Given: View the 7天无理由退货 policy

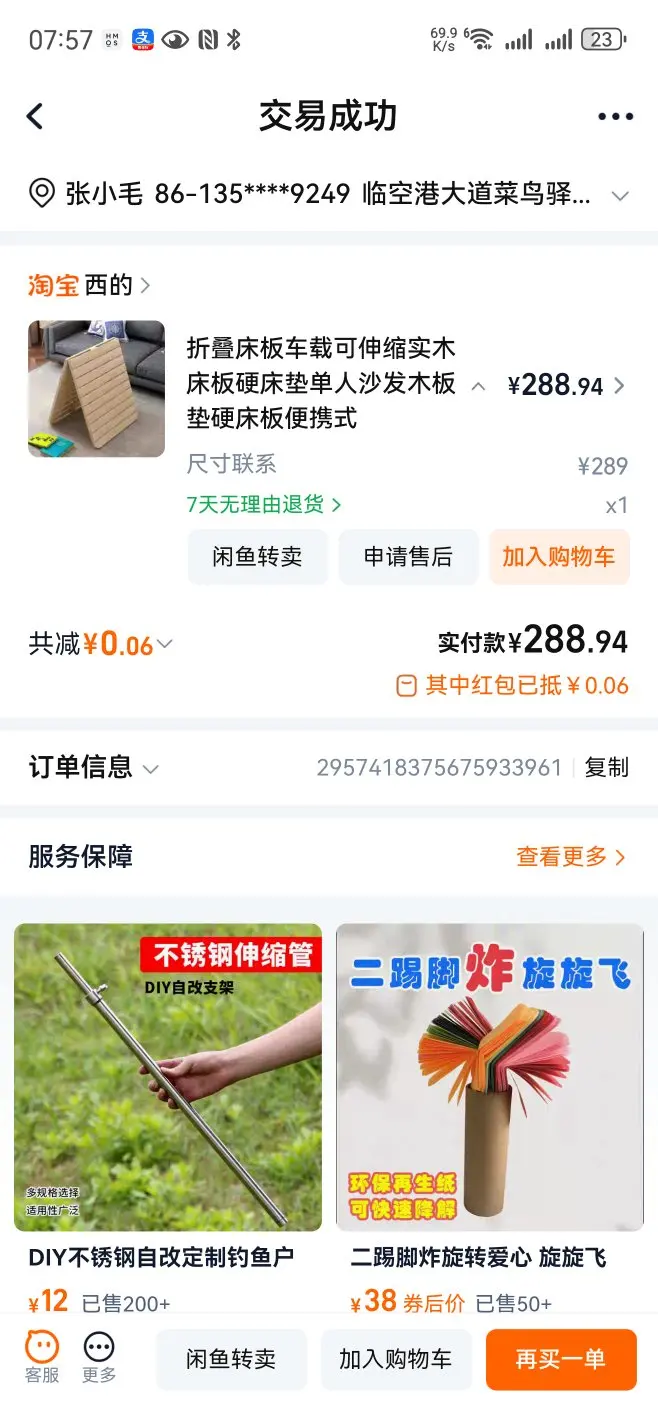Looking at the screenshot, I should click(x=264, y=504).
